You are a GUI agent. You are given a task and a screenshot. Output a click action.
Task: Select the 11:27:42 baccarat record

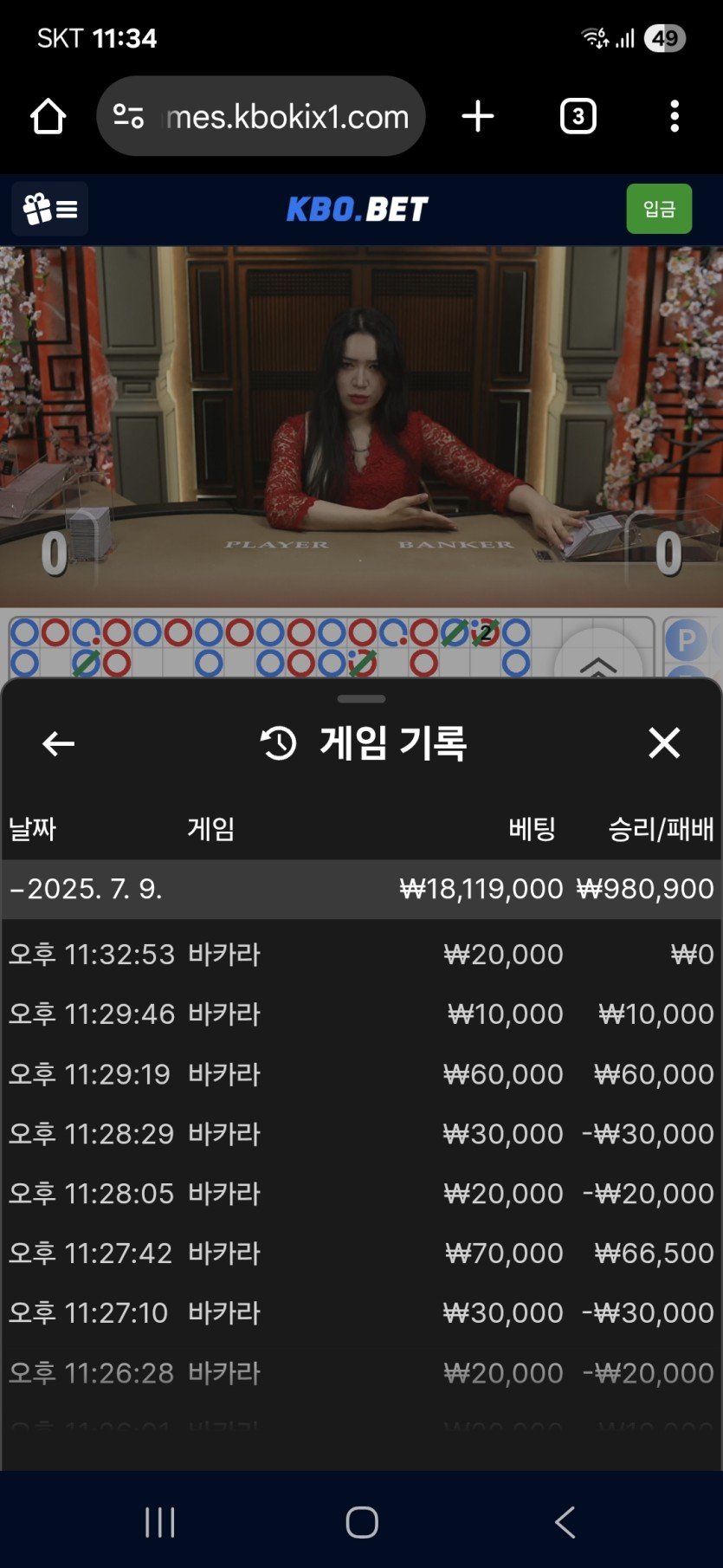tap(361, 1254)
